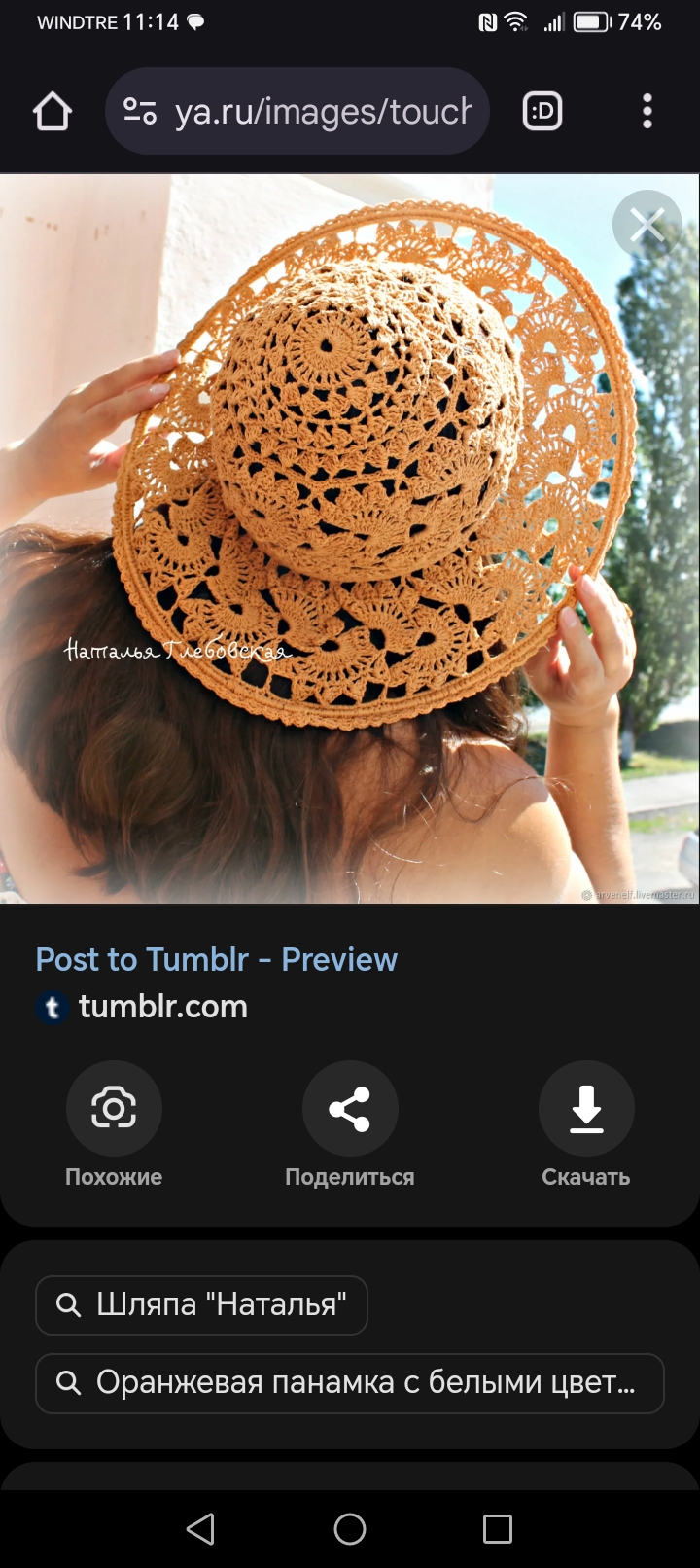Open the browser overflow menu
Screen dimensions: 700x1568
click(x=647, y=112)
